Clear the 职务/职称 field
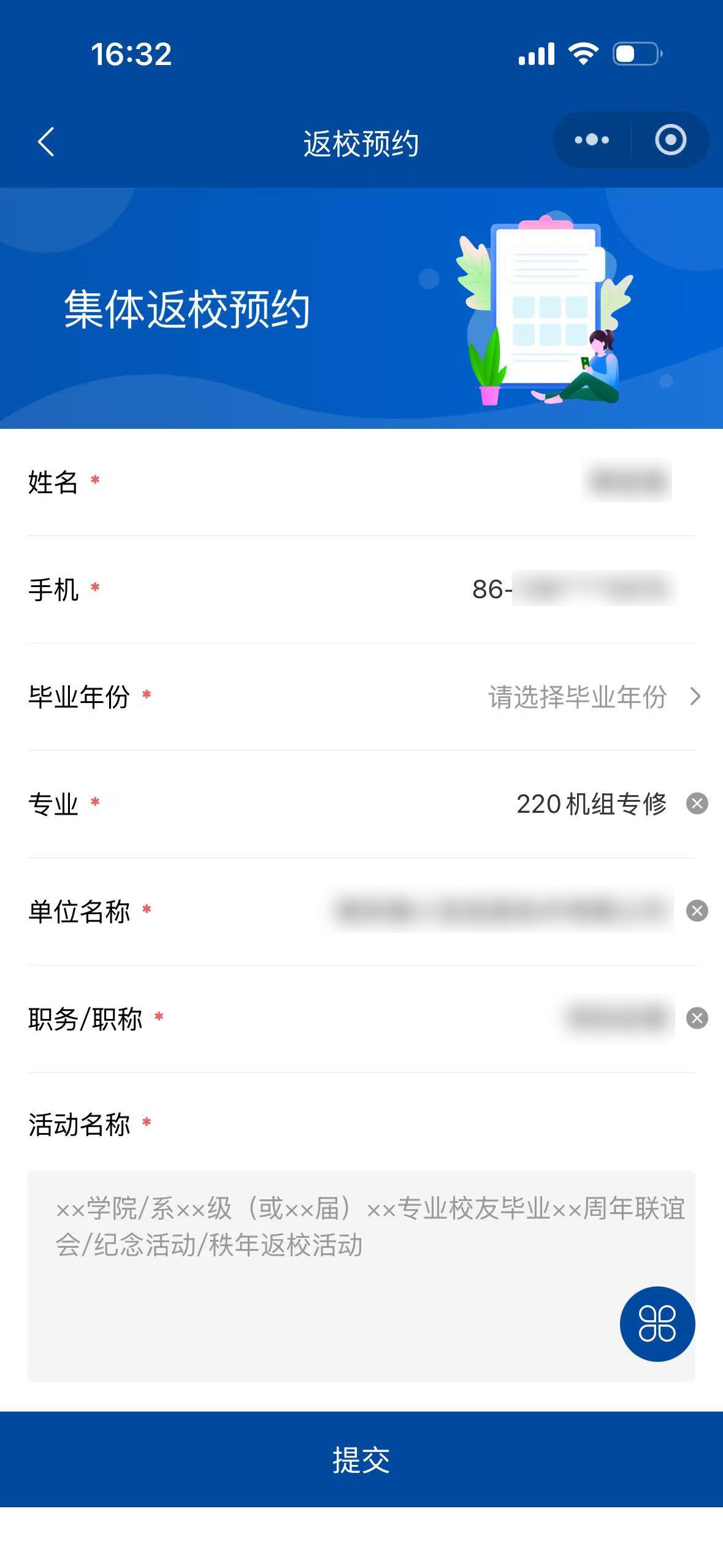The height and width of the screenshot is (1568, 723). point(697,1018)
